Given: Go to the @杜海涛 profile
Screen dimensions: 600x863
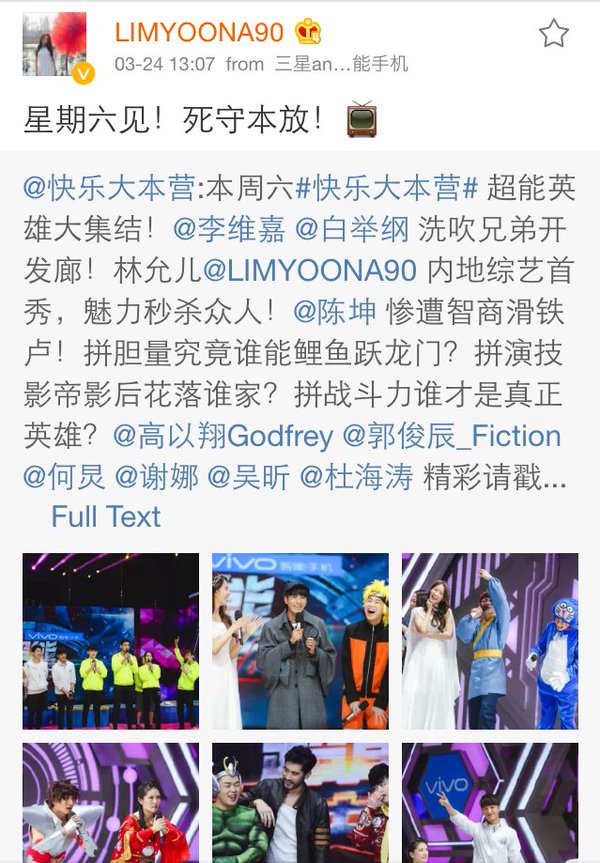Looking at the screenshot, I should pyautogui.click(x=355, y=477).
